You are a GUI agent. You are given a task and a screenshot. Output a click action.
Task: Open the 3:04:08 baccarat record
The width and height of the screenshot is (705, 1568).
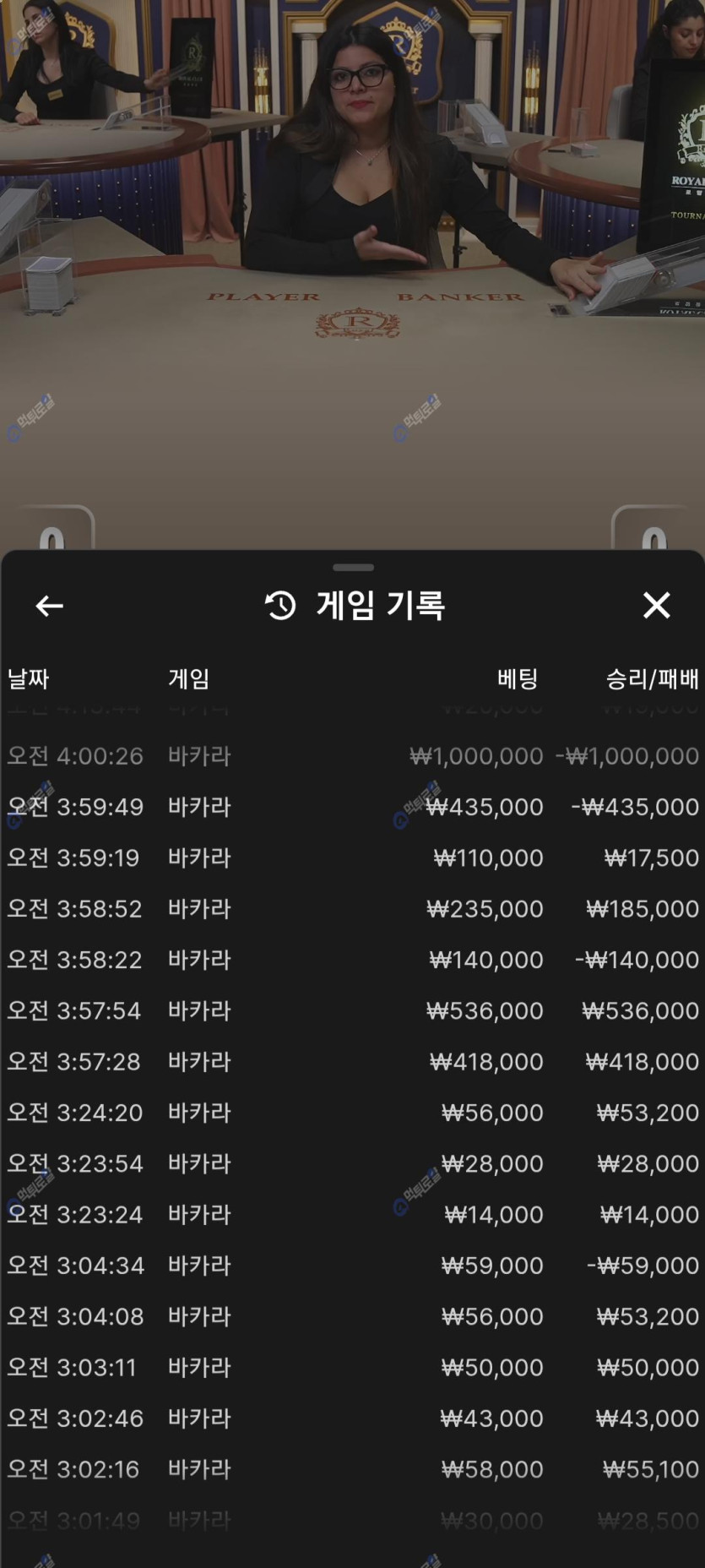pyautogui.click(x=352, y=1316)
